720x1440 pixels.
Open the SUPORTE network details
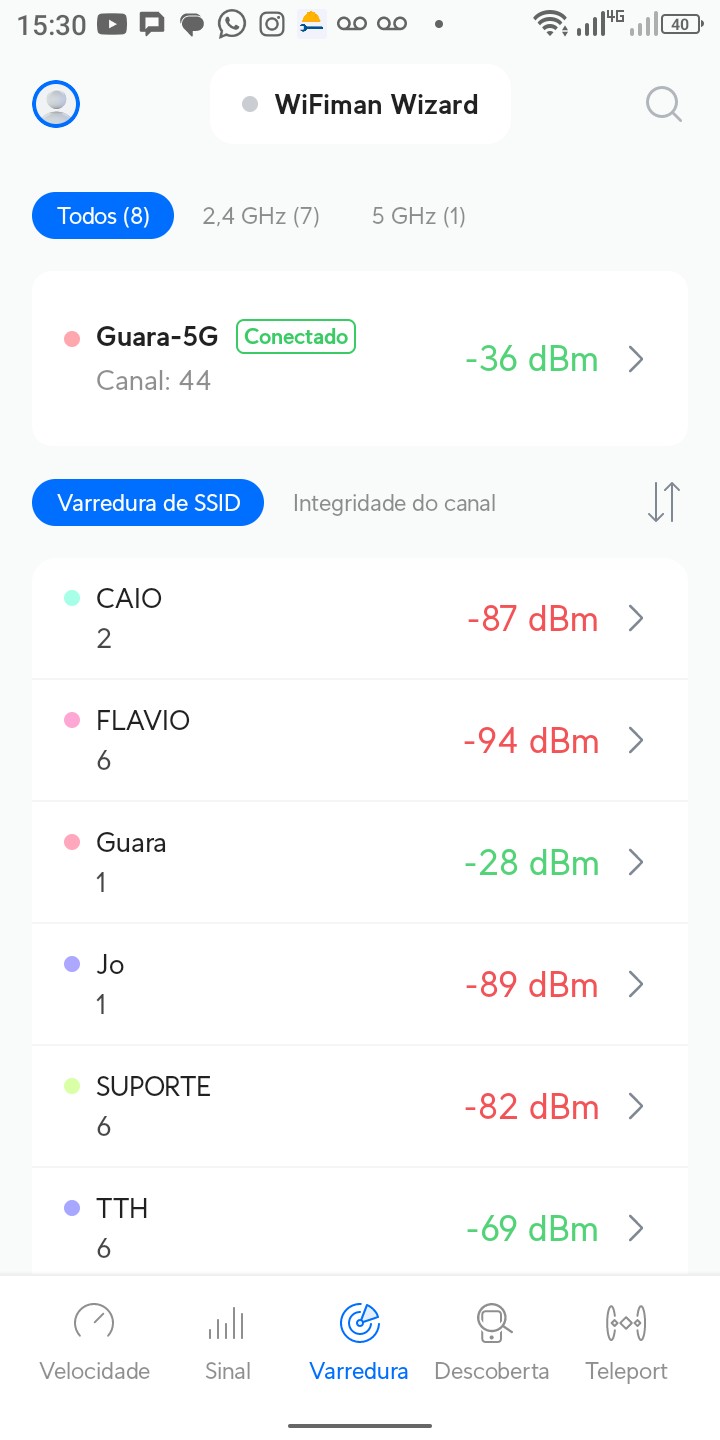[360, 1106]
